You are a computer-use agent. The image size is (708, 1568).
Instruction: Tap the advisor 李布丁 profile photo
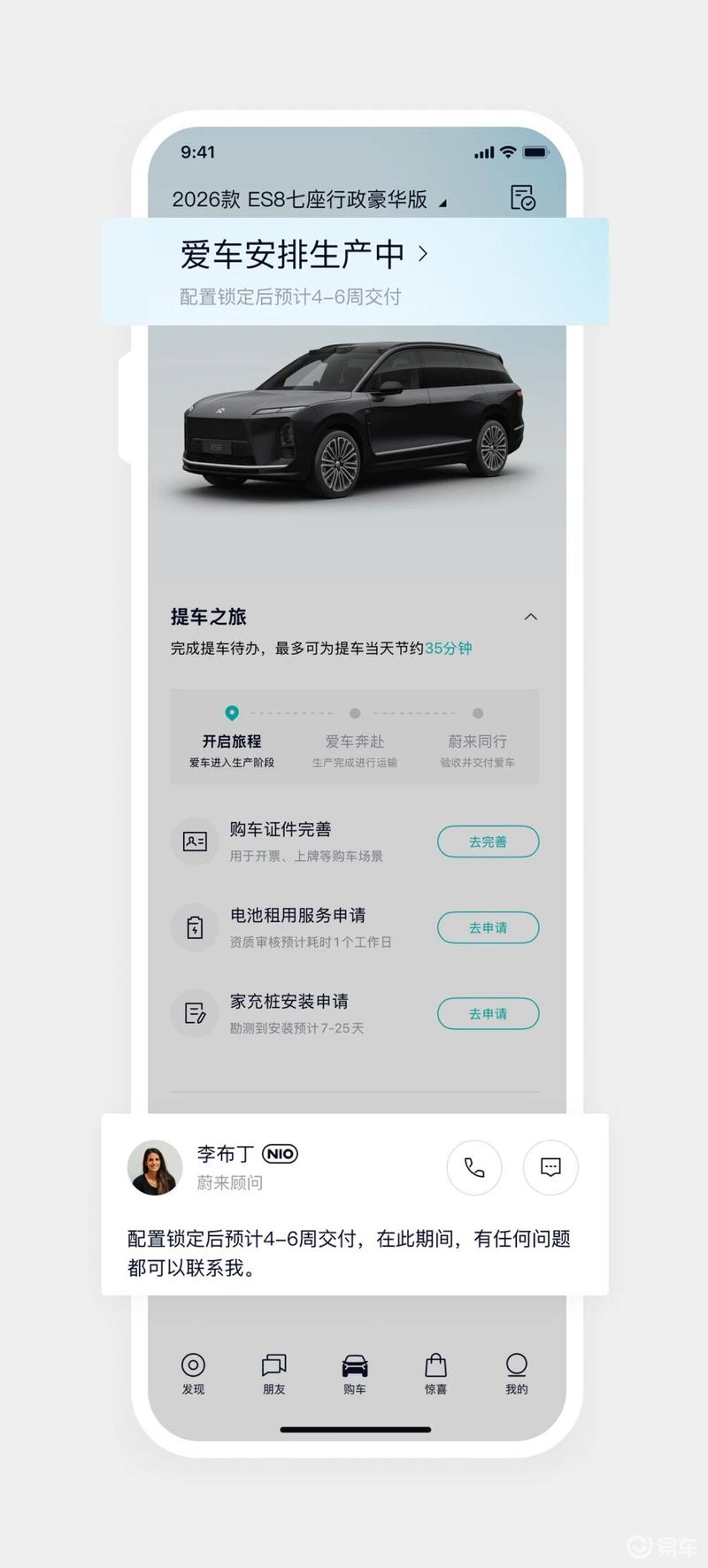point(154,1168)
